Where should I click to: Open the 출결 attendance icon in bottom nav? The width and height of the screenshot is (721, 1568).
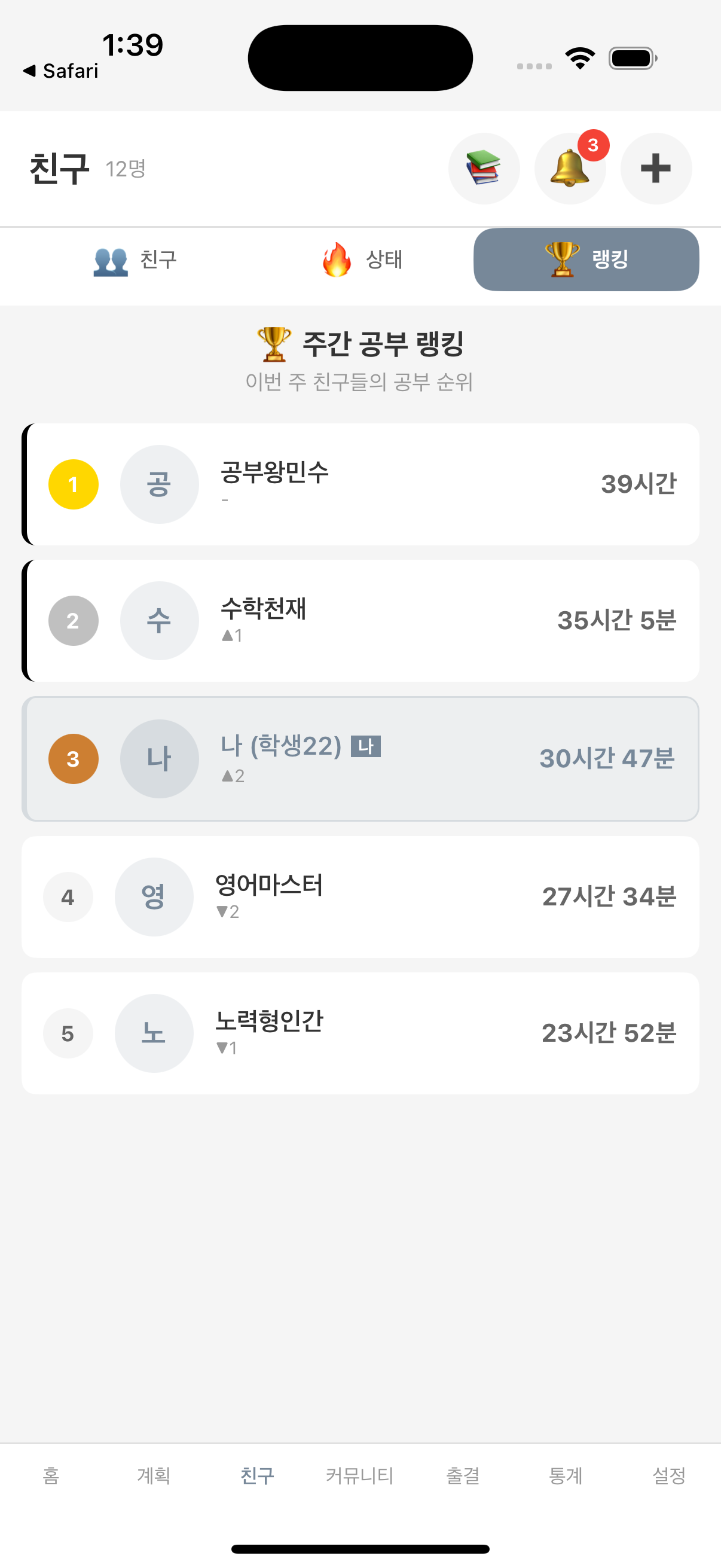coord(464,1475)
